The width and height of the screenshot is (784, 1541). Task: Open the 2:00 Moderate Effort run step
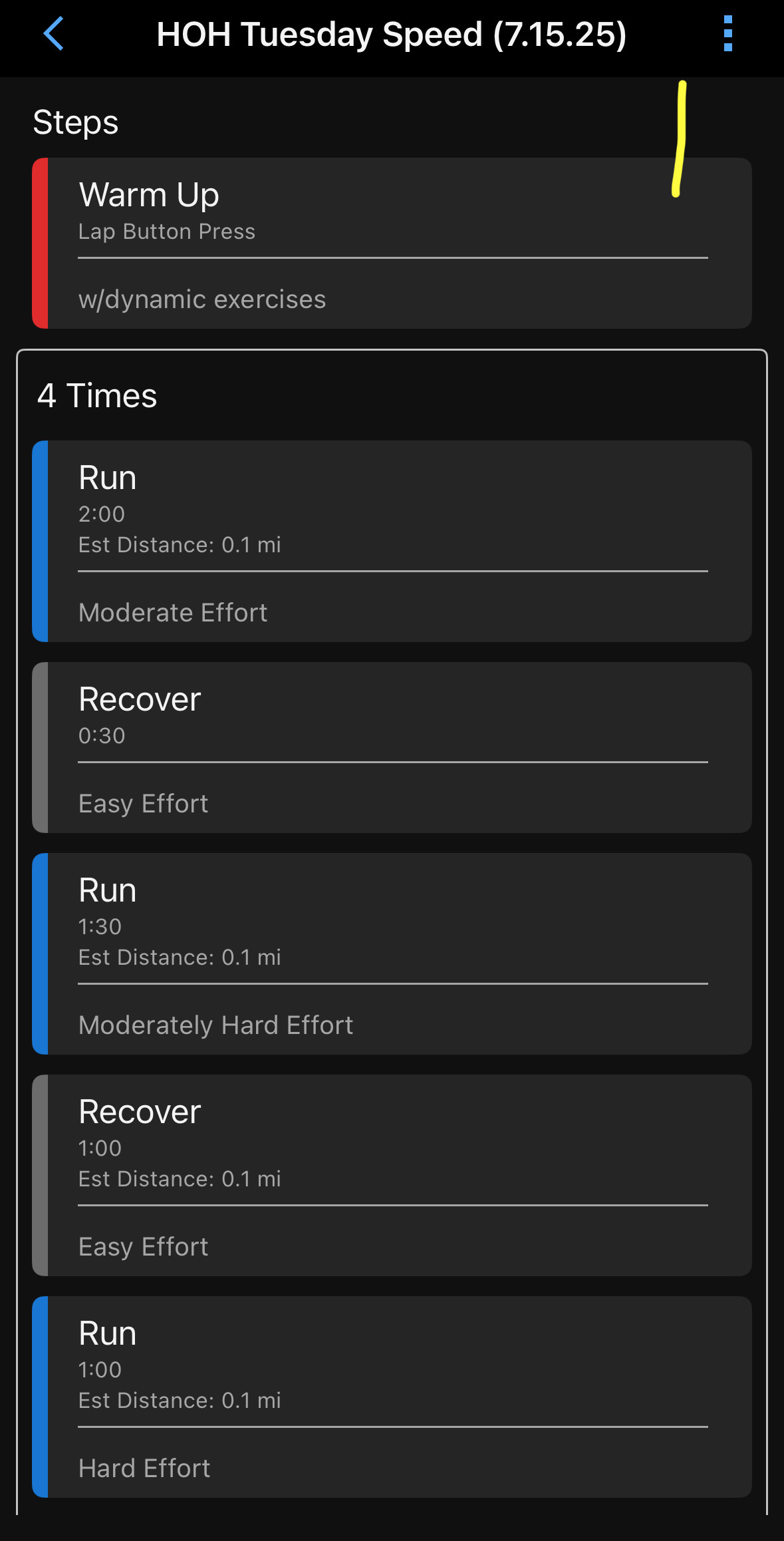392,541
